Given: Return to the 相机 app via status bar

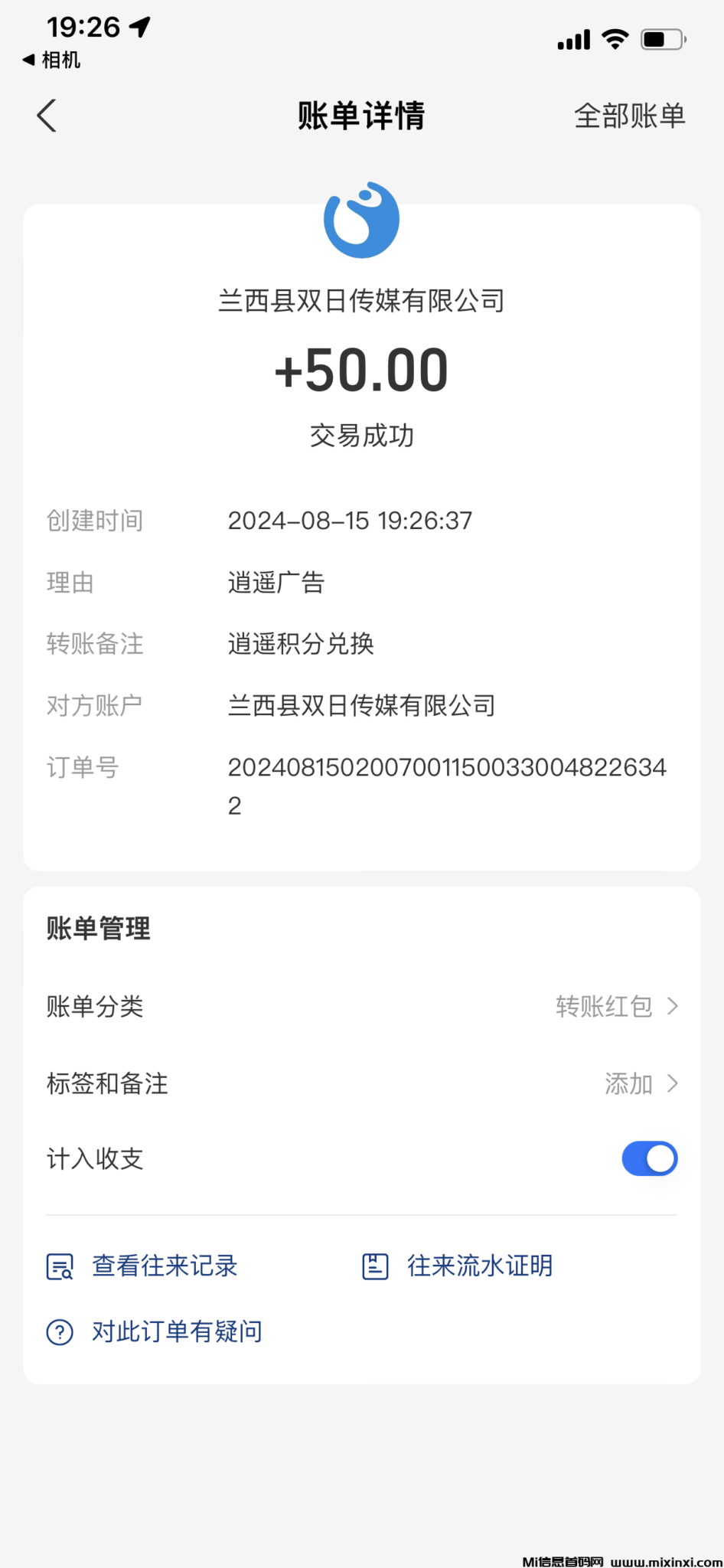Looking at the screenshot, I should (x=52, y=60).
